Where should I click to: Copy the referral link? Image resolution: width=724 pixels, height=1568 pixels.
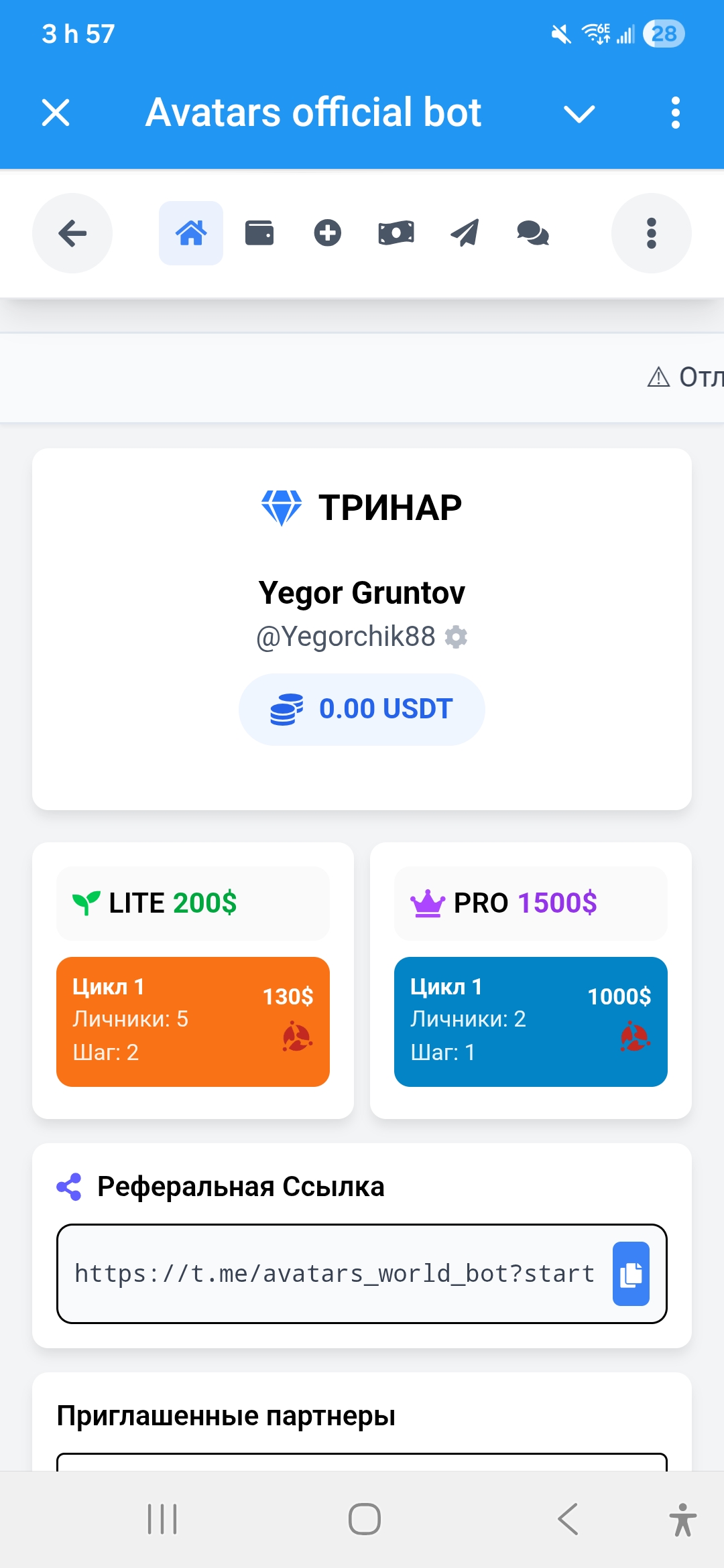[631, 1274]
